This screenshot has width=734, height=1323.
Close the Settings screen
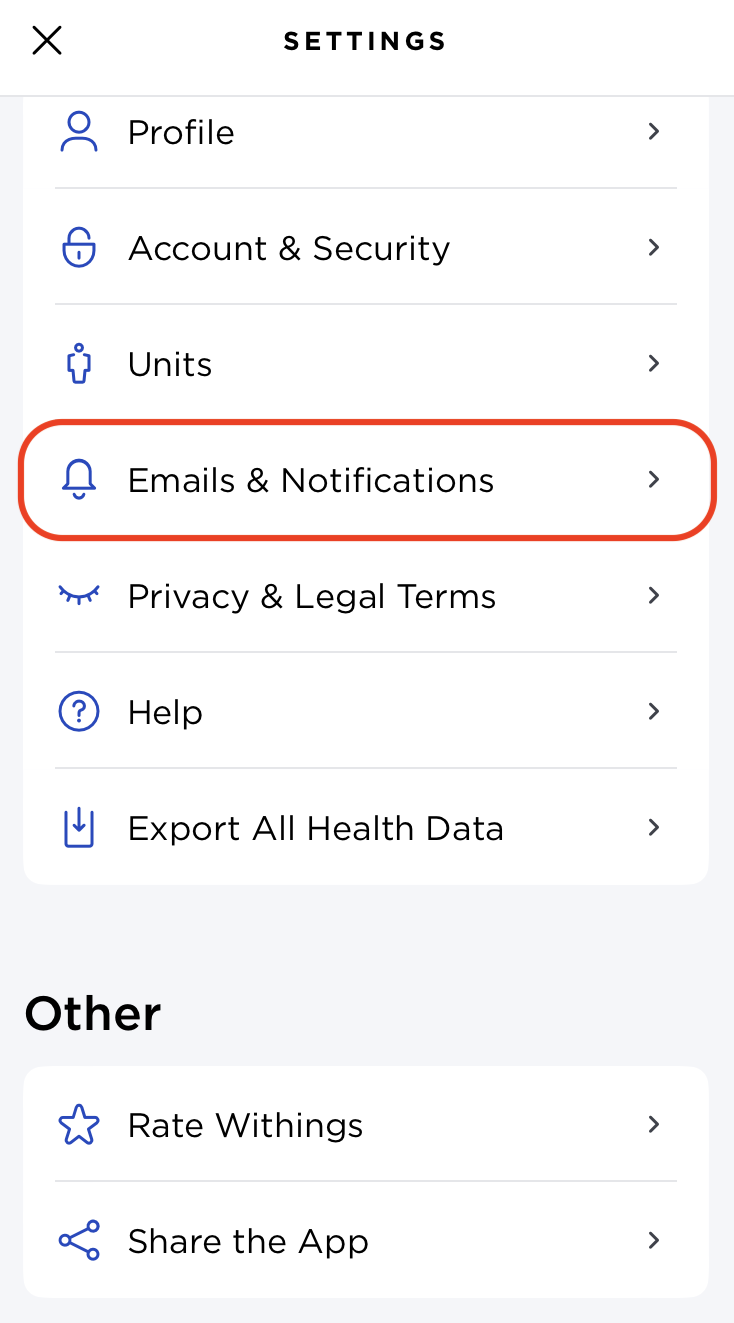[47, 41]
